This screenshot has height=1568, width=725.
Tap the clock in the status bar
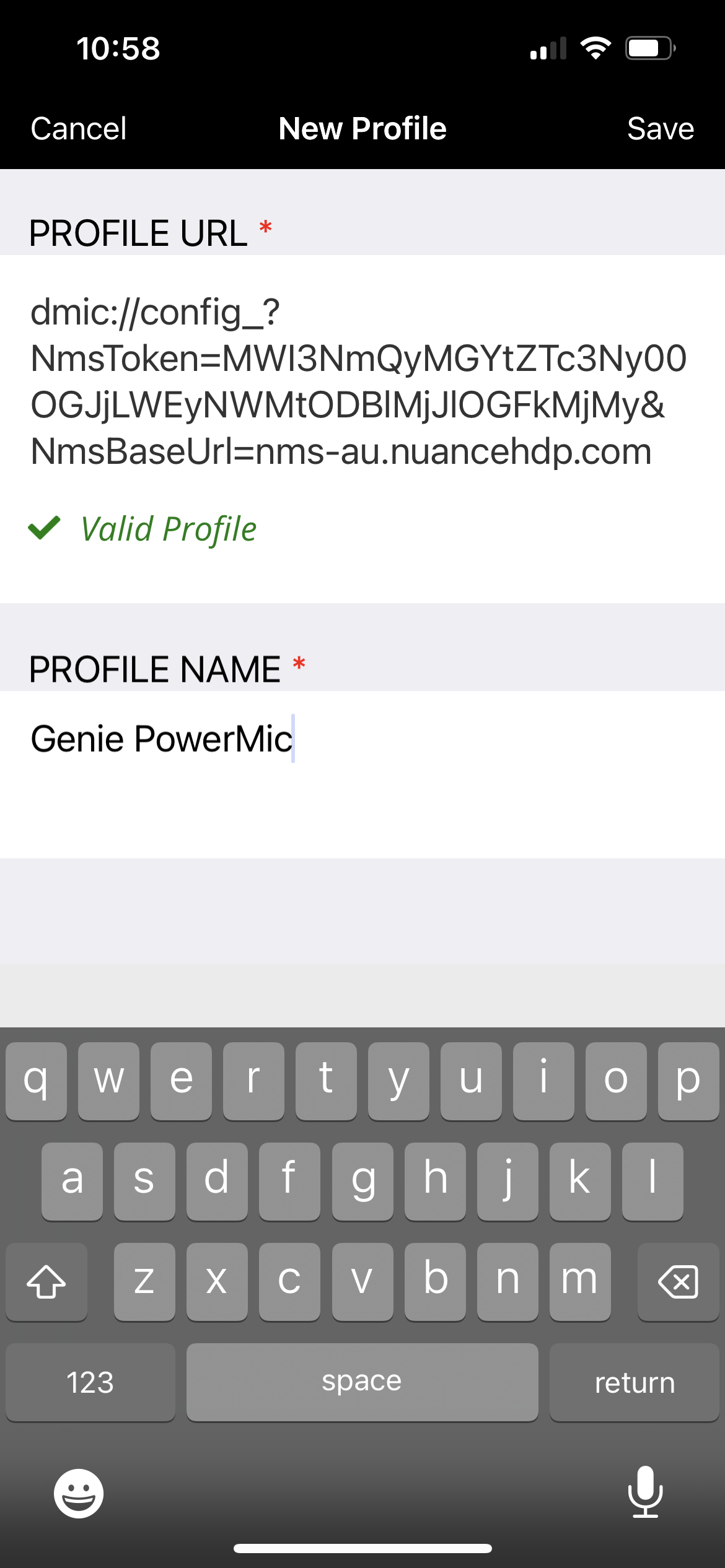coord(117,48)
